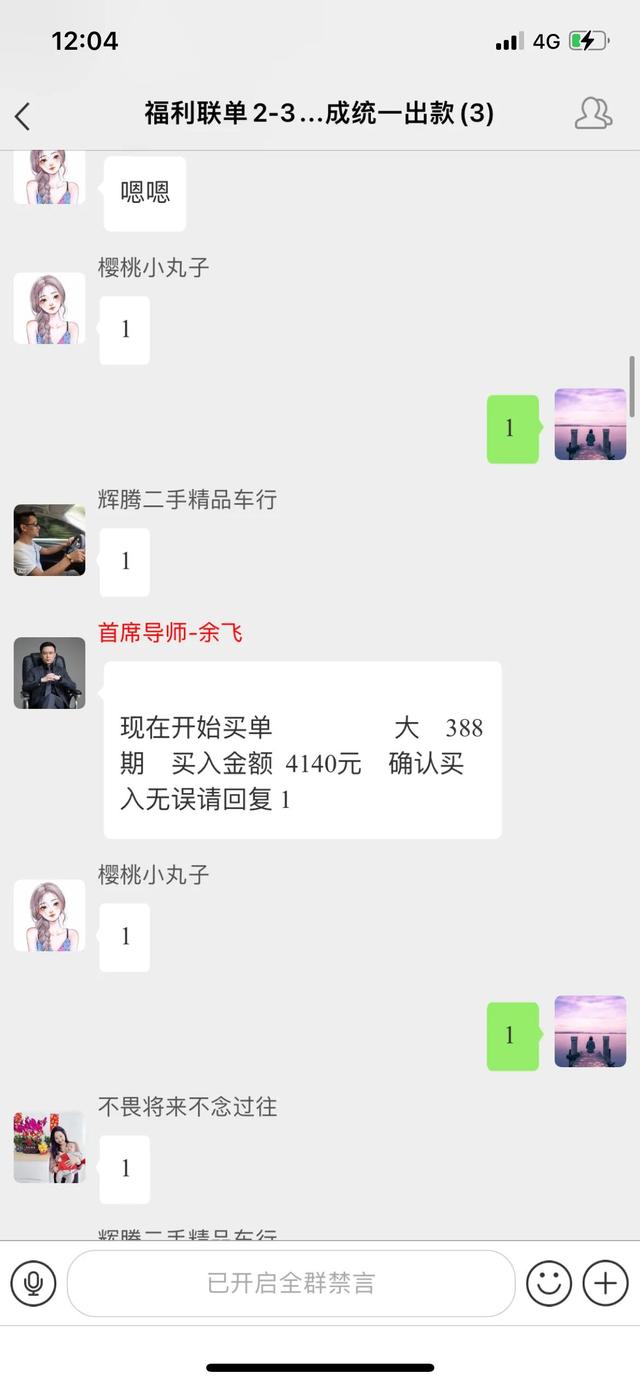Open 樱桃小丸子 avatar beside the 嗯嗯 message

coord(49,178)
